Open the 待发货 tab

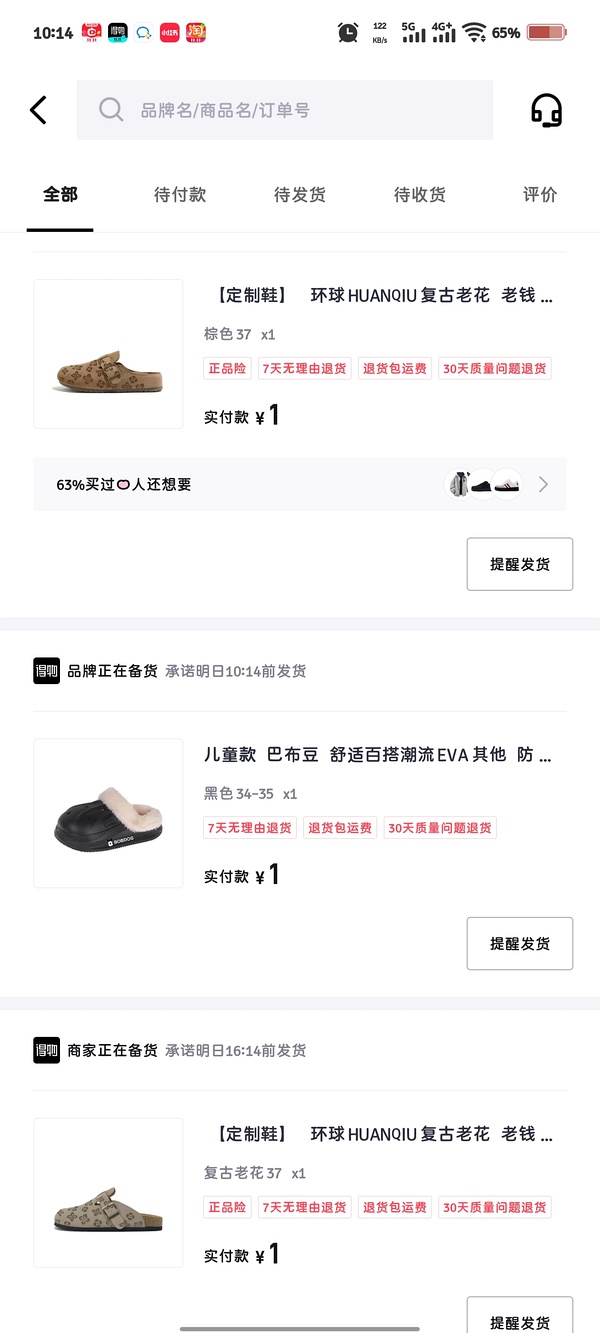pyautogui.click(x=300, y=195)
